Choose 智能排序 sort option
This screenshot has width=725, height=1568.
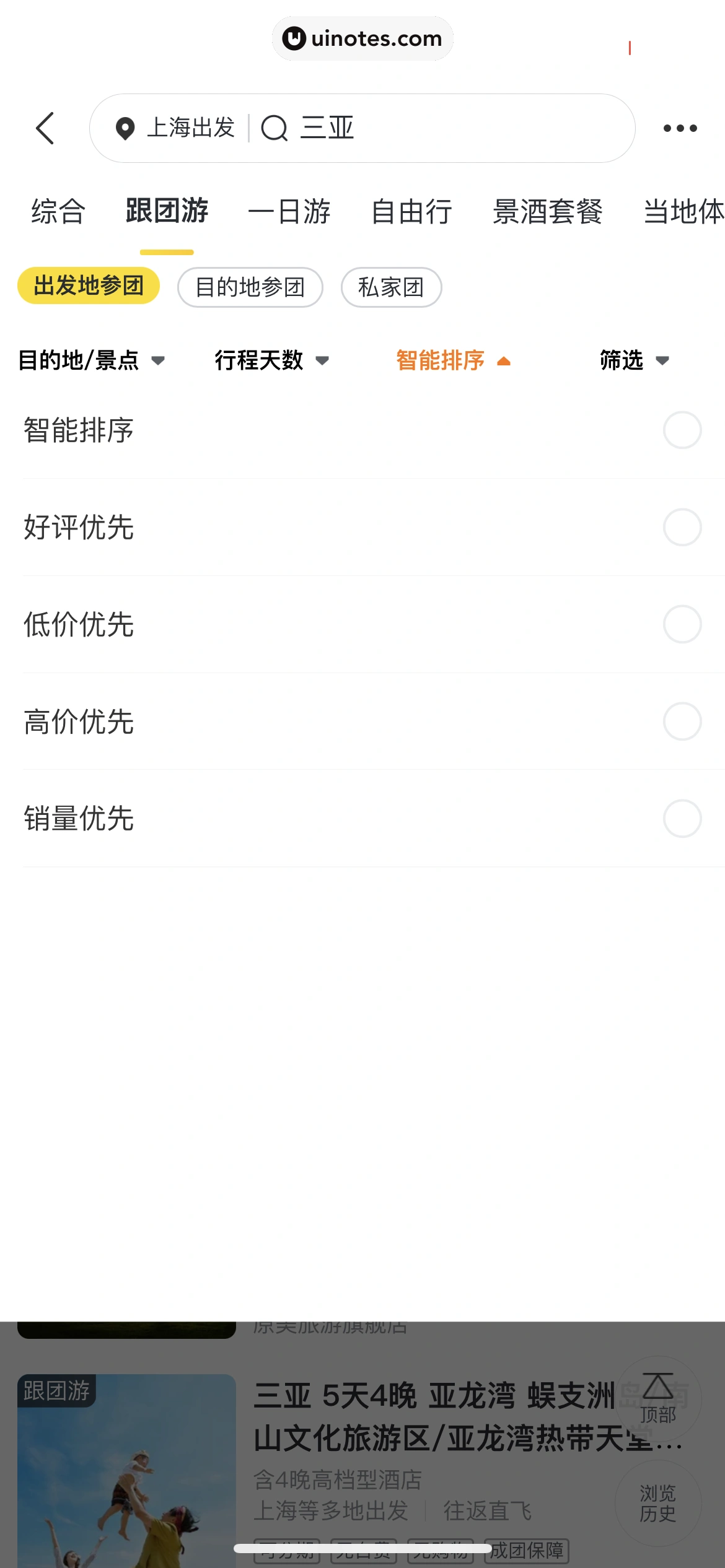click(x=362, y=430)
